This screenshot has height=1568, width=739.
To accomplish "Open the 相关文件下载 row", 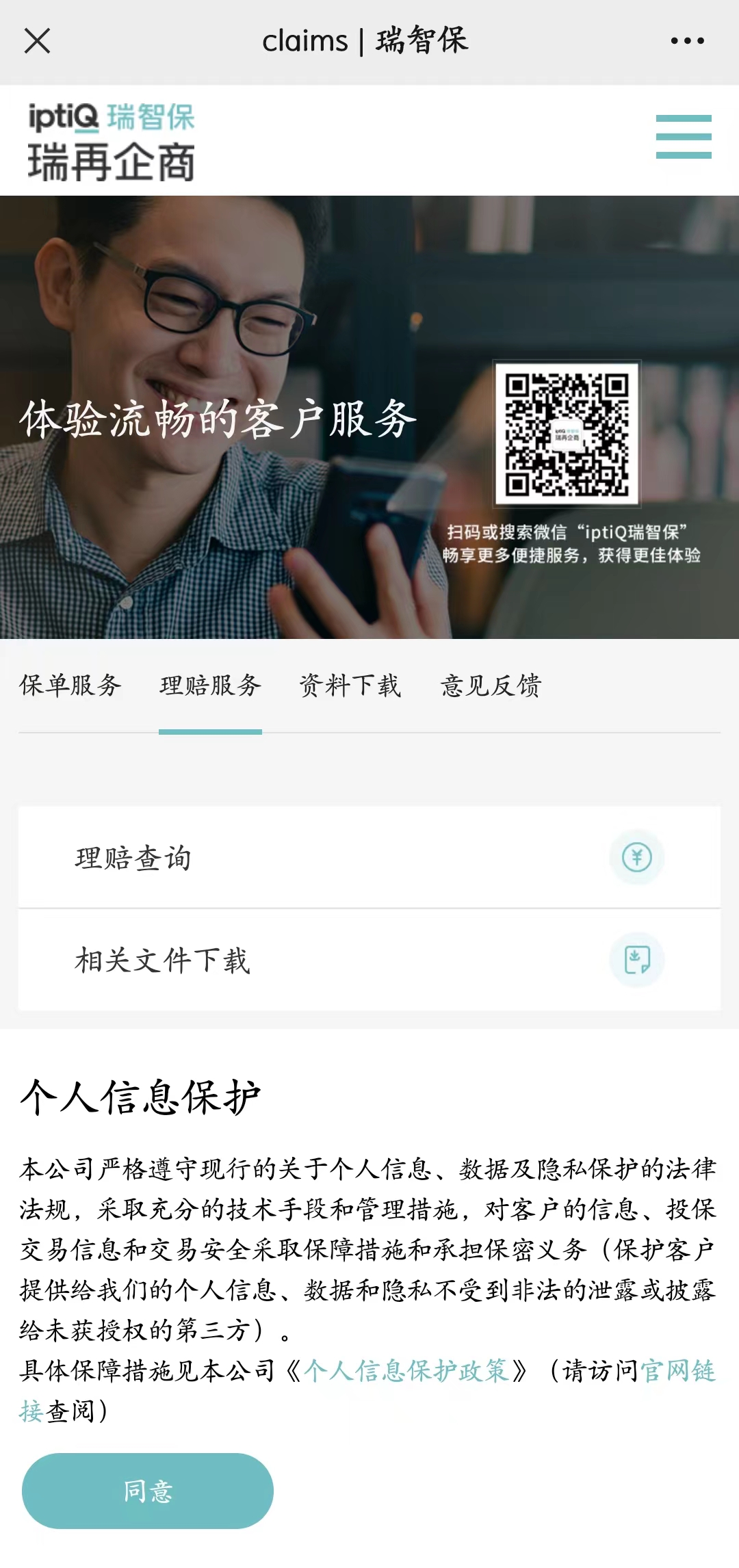I will pos(369,960).
